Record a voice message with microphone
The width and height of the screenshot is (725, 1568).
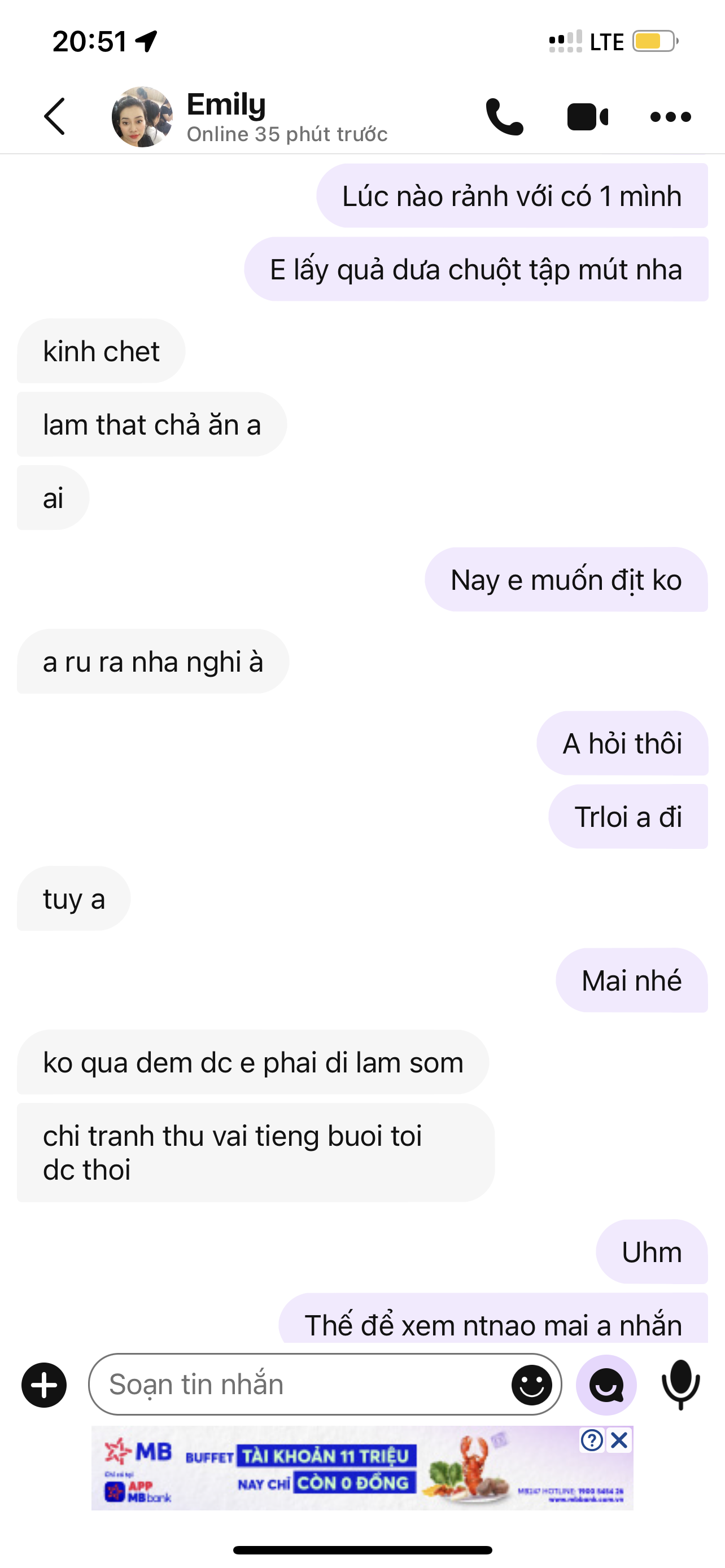[680, 1385]
